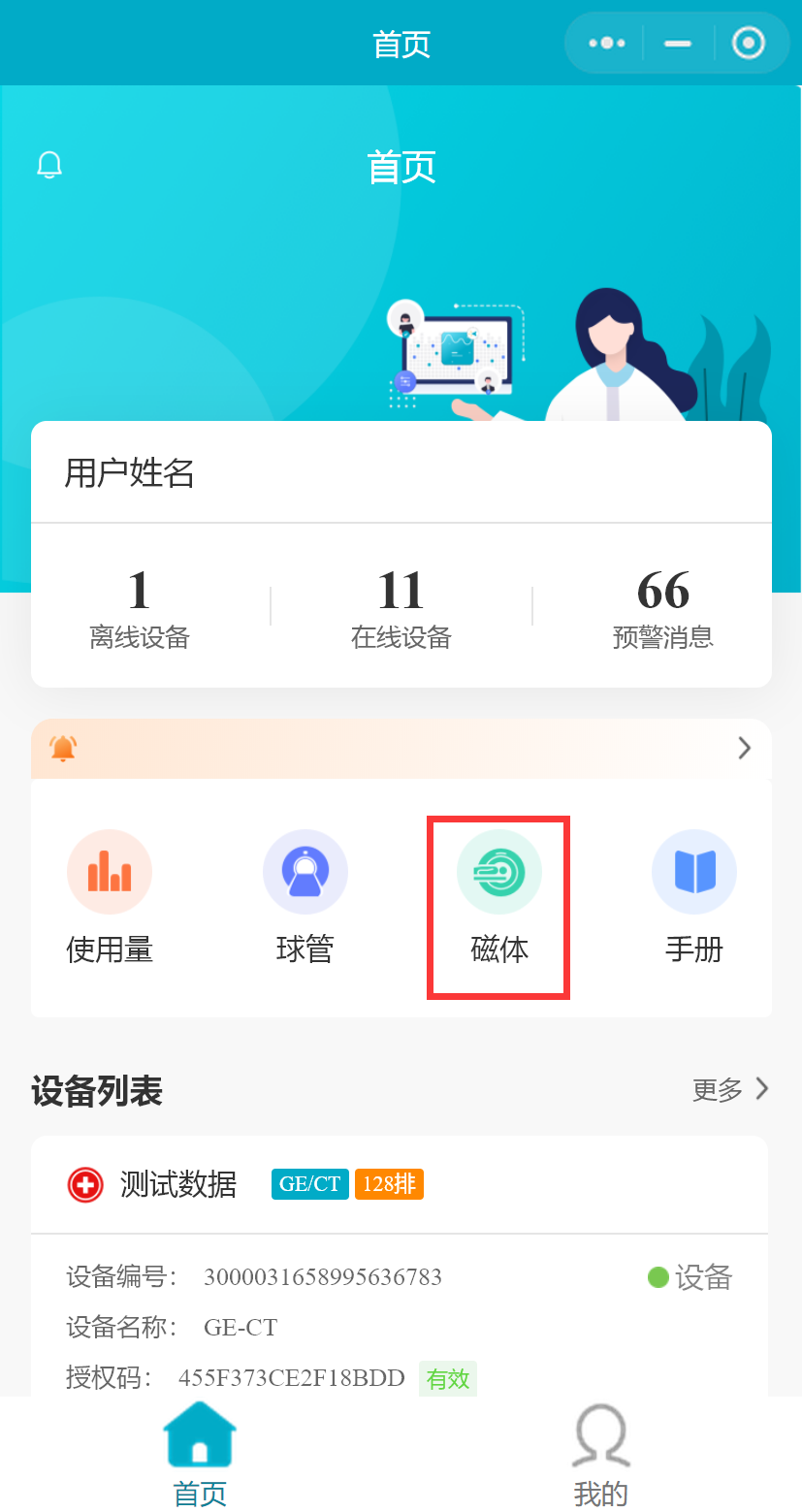The height and width of the screenshot is (1512, 802).
Task: View the offline devices count
Action: point(139,607)
